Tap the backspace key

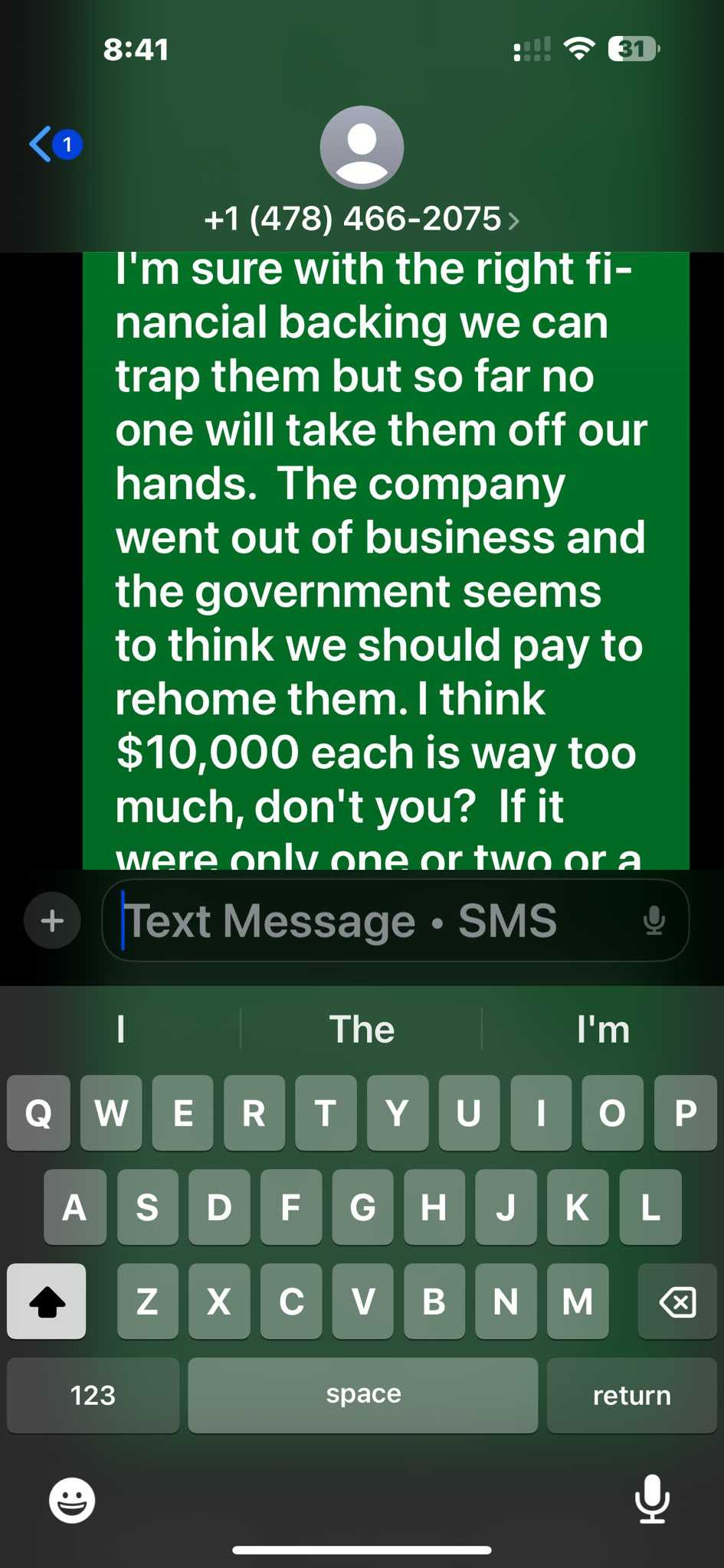click(677, 1302)
